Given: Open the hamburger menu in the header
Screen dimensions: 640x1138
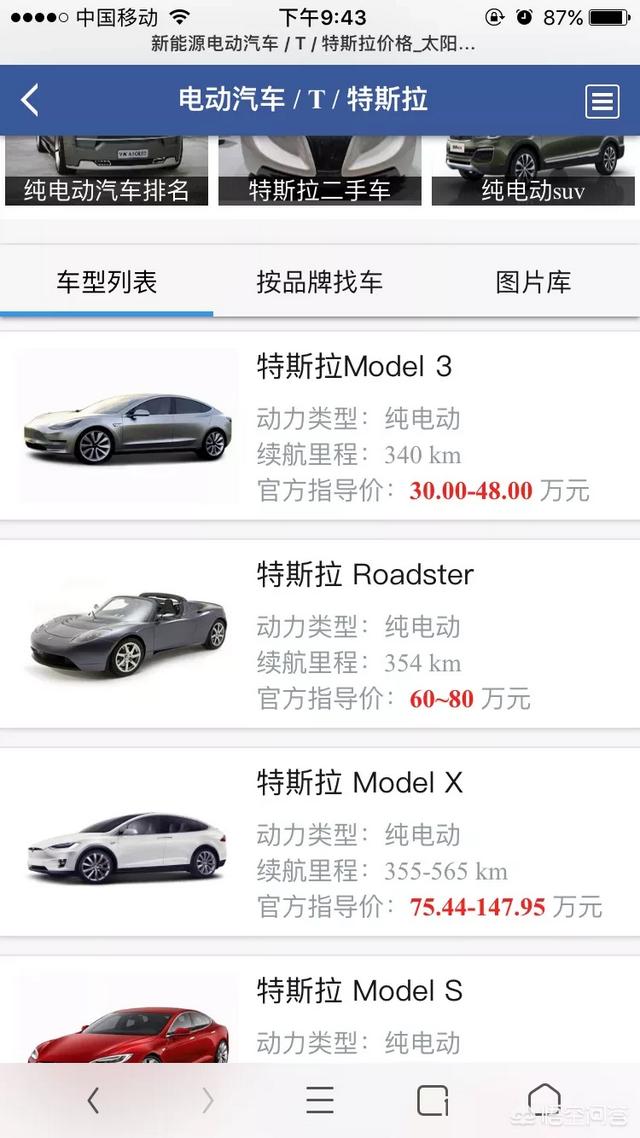Looking at the screenshot, I should pyautogui.click(x=602, y=100).
